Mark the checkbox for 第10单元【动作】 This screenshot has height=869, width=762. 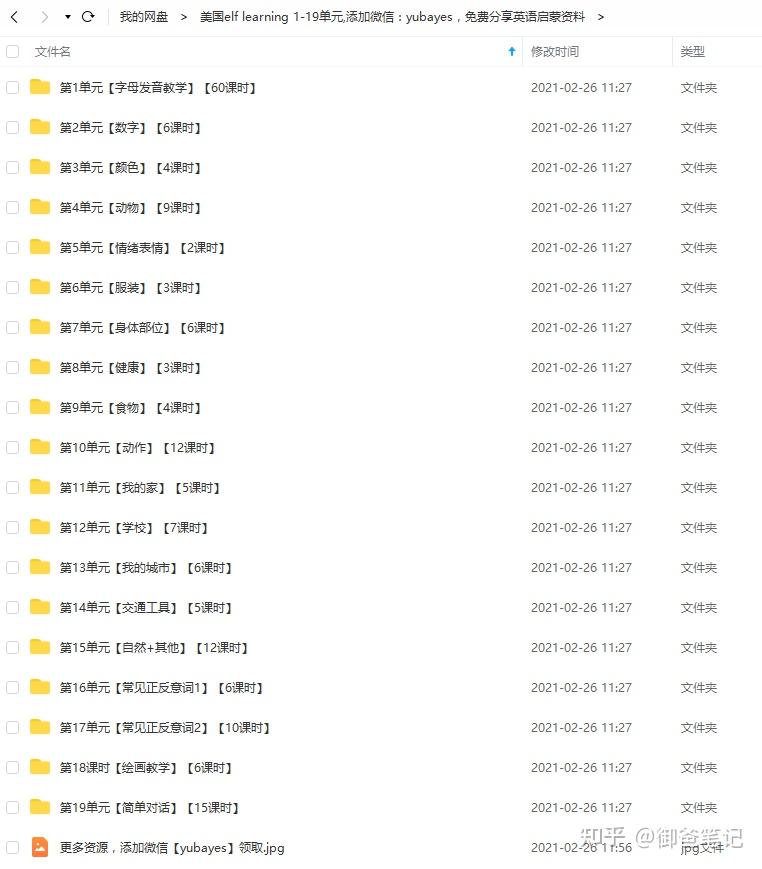13,448
